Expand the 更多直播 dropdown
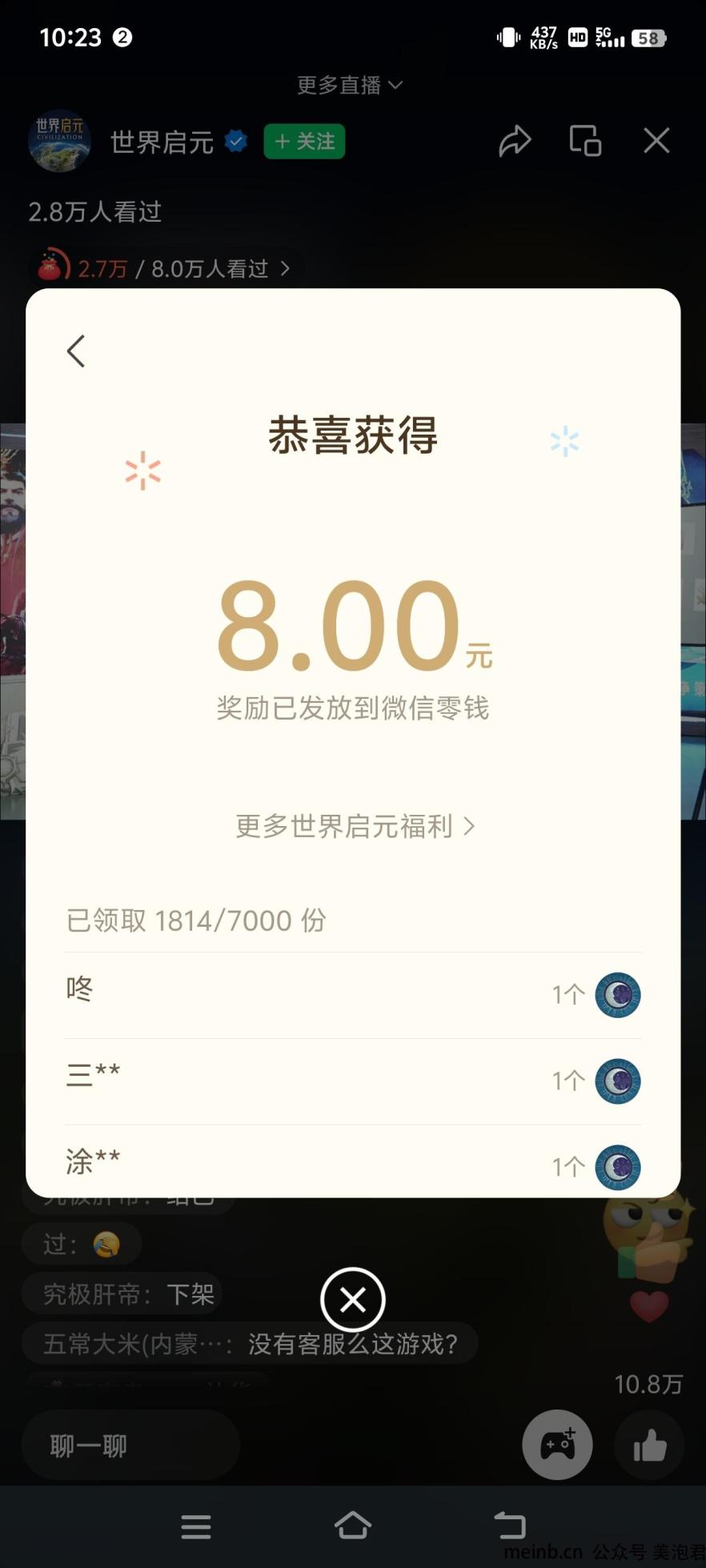Viewport: 706px width, 1568px height. (350, 85)
